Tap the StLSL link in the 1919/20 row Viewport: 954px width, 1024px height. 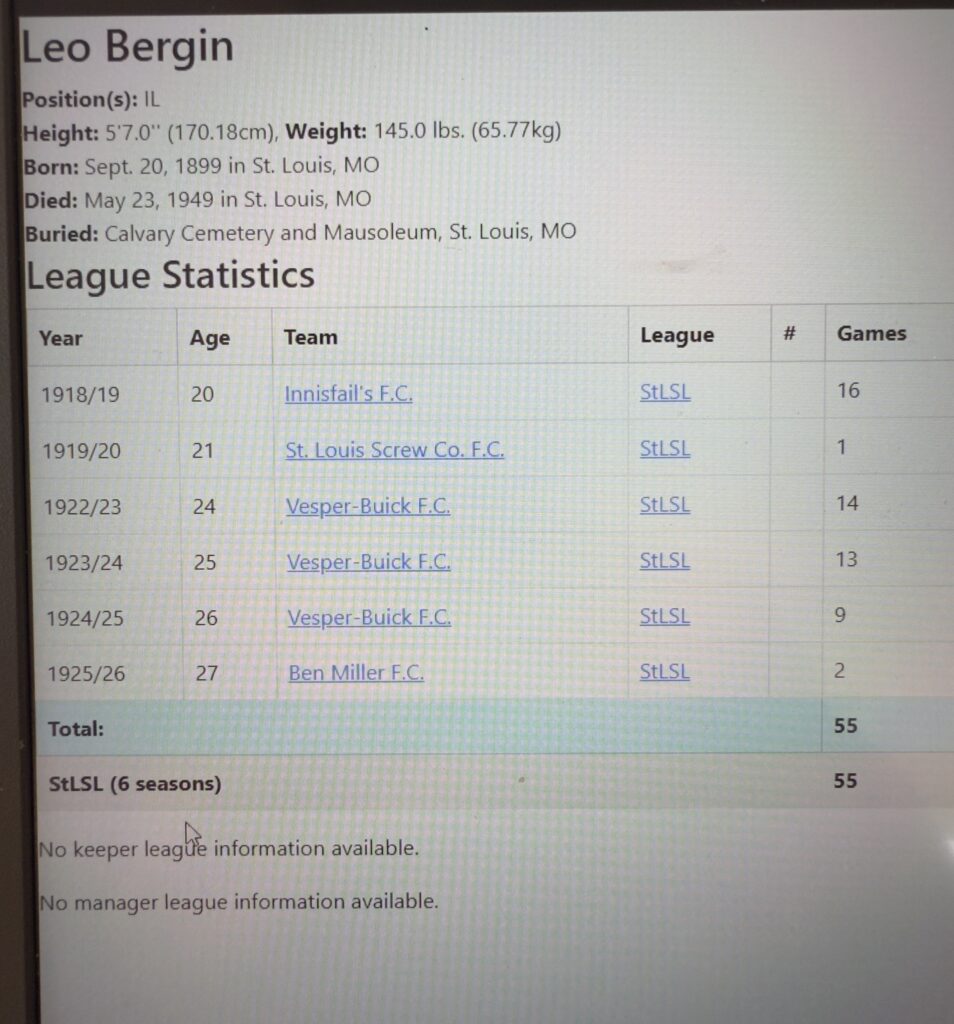tap(665, 449)
